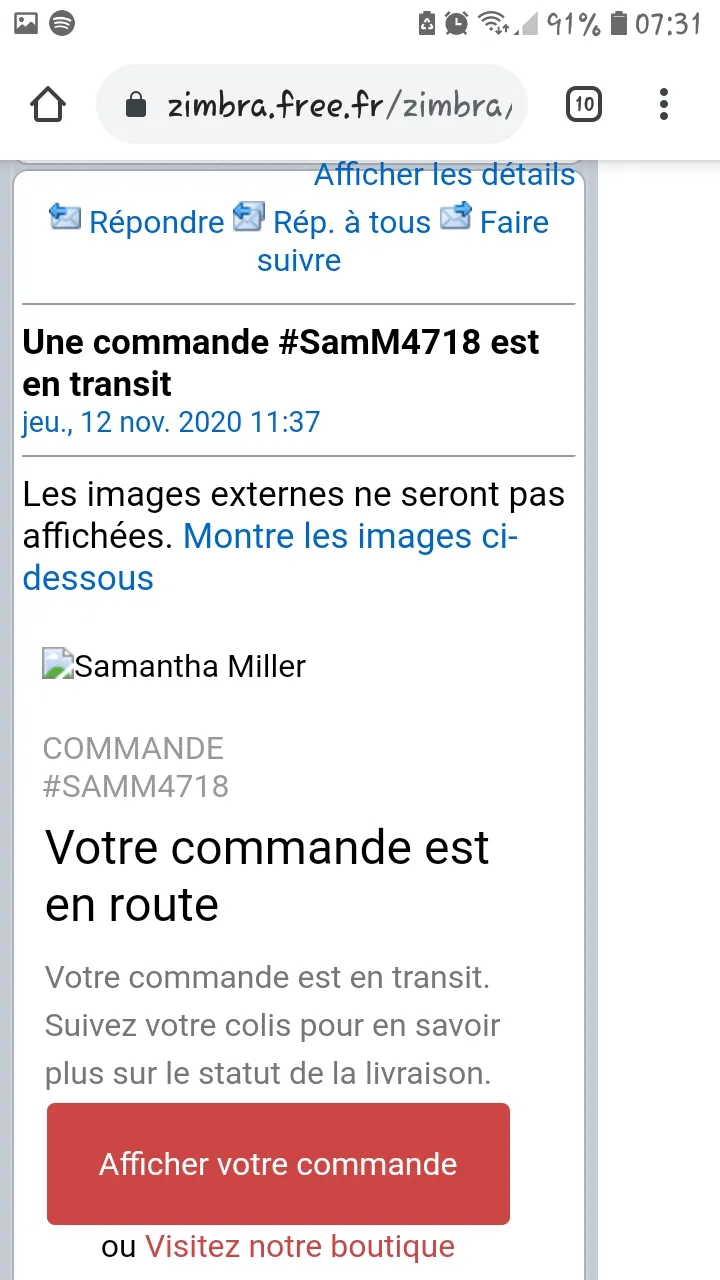Open the browser overflow menu
The width and height of the screenshot is (720, 1280).
(x=664, y=104)
